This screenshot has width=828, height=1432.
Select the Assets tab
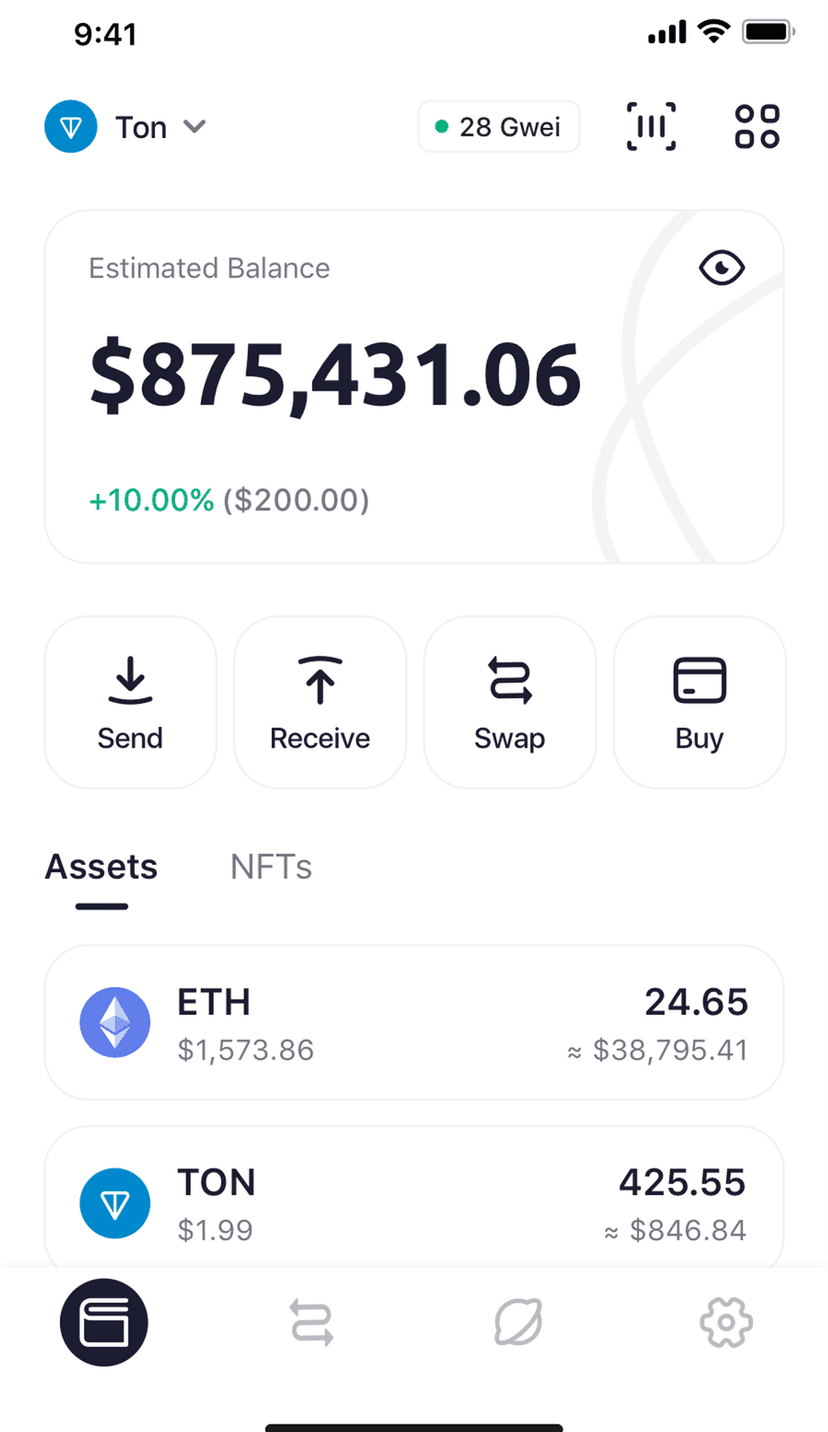(x=101, y=866)
